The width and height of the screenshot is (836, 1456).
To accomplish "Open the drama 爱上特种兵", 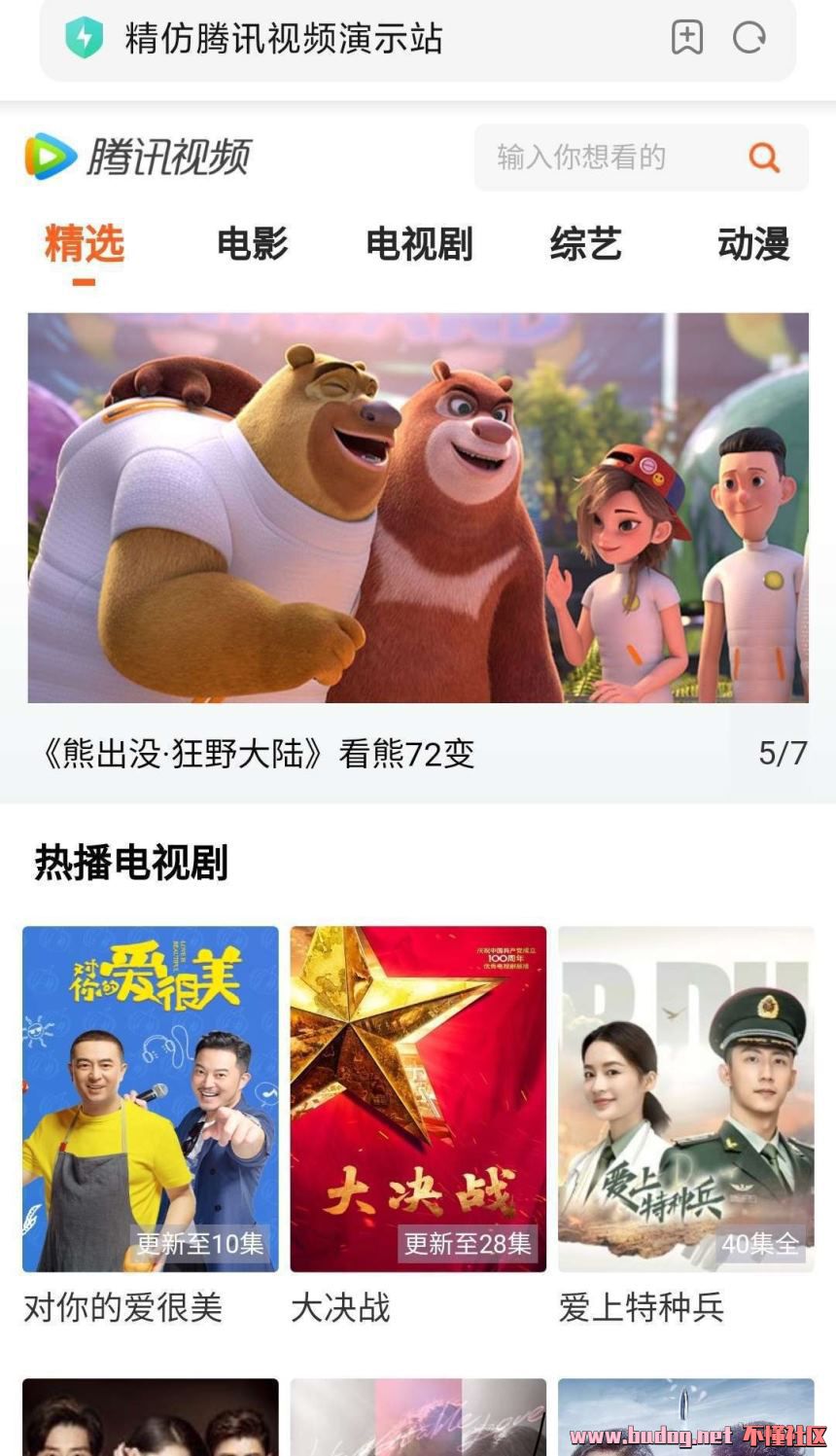I will (x=685, y=1099).
